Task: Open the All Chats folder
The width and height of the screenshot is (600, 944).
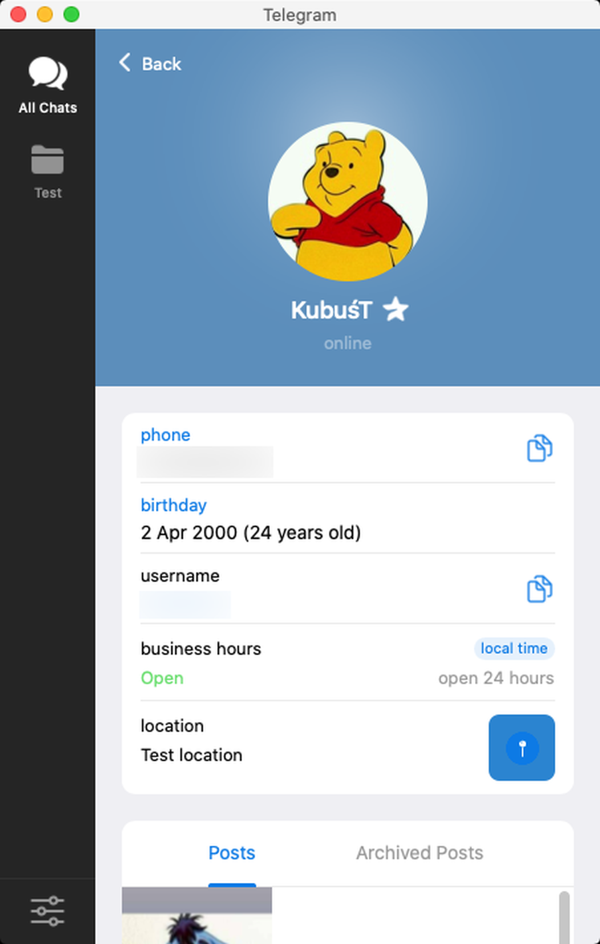Action: coord(48,85)
